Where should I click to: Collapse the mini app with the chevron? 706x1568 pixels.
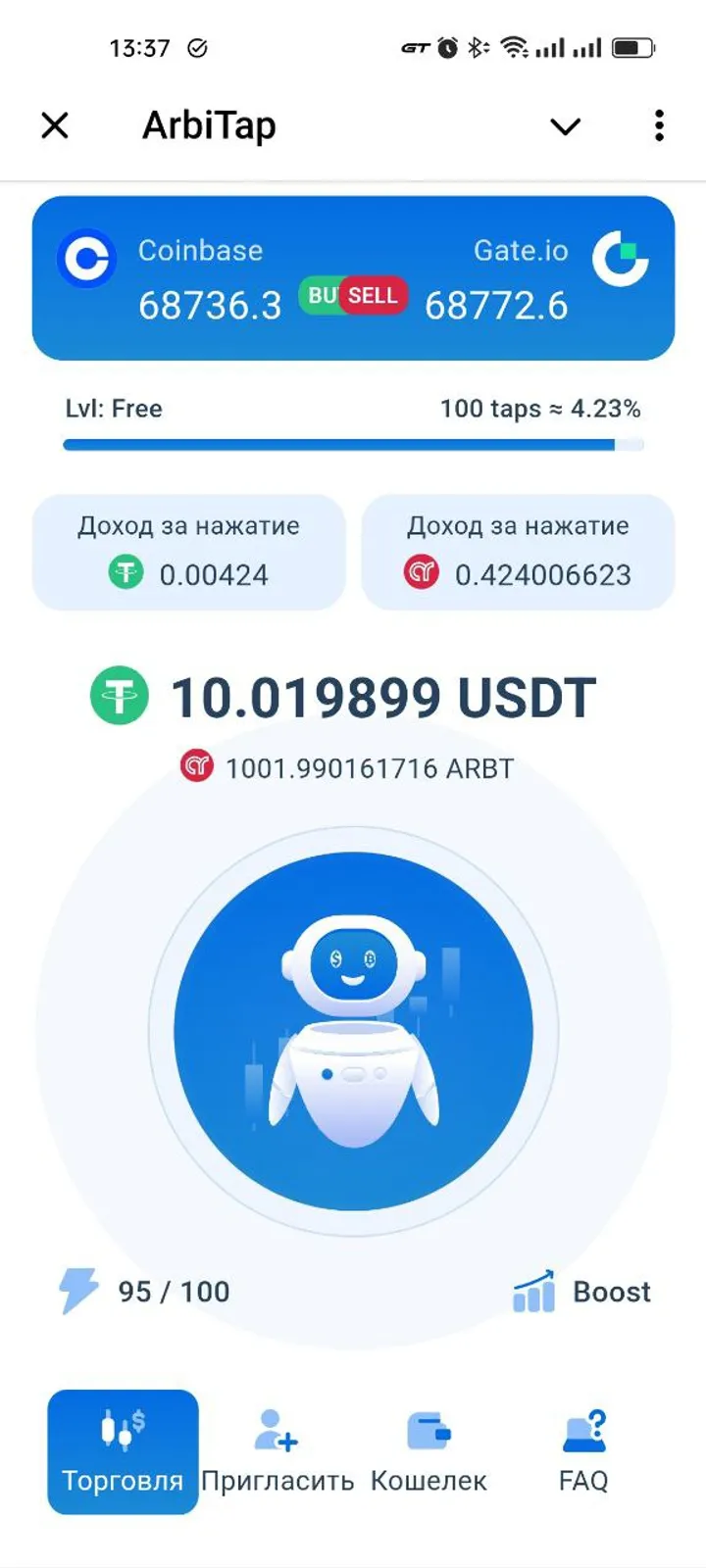[565, 126]
